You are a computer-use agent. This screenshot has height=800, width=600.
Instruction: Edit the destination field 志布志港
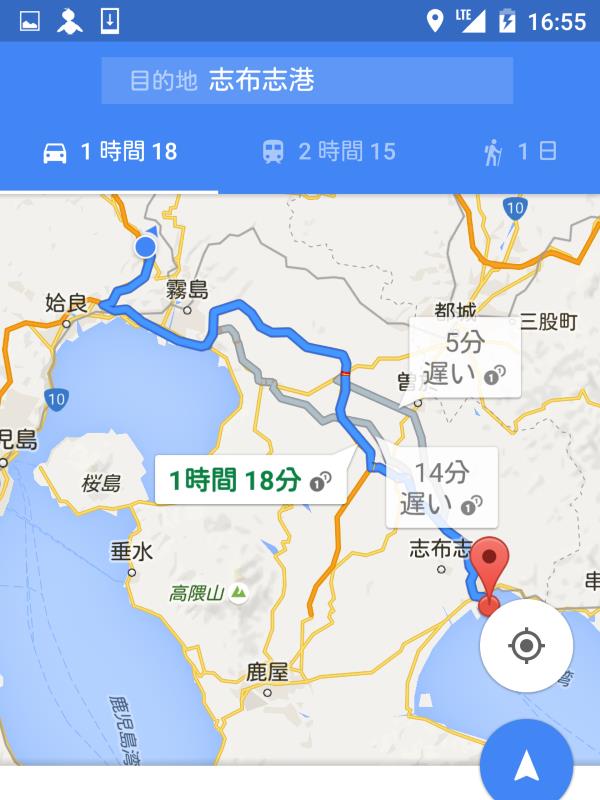[307, 81]
